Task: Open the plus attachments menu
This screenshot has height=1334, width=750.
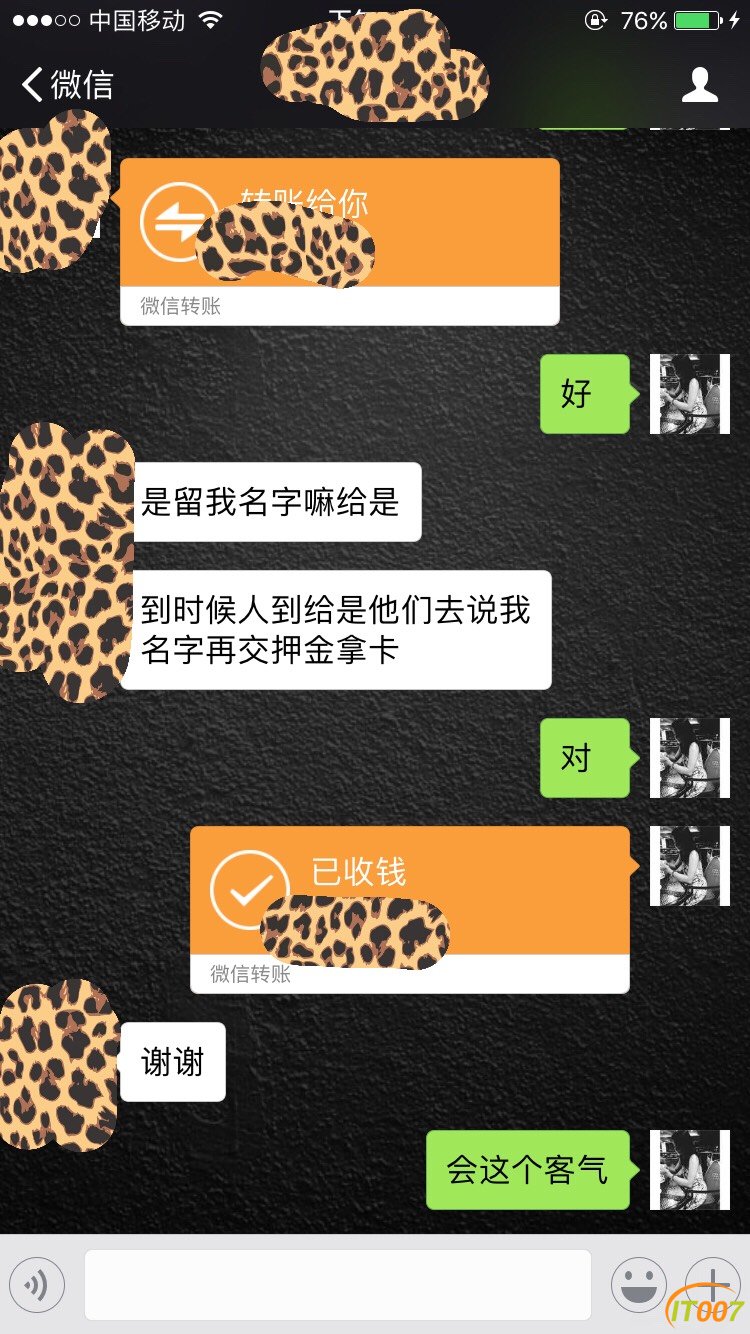Action: [711, 1283]
